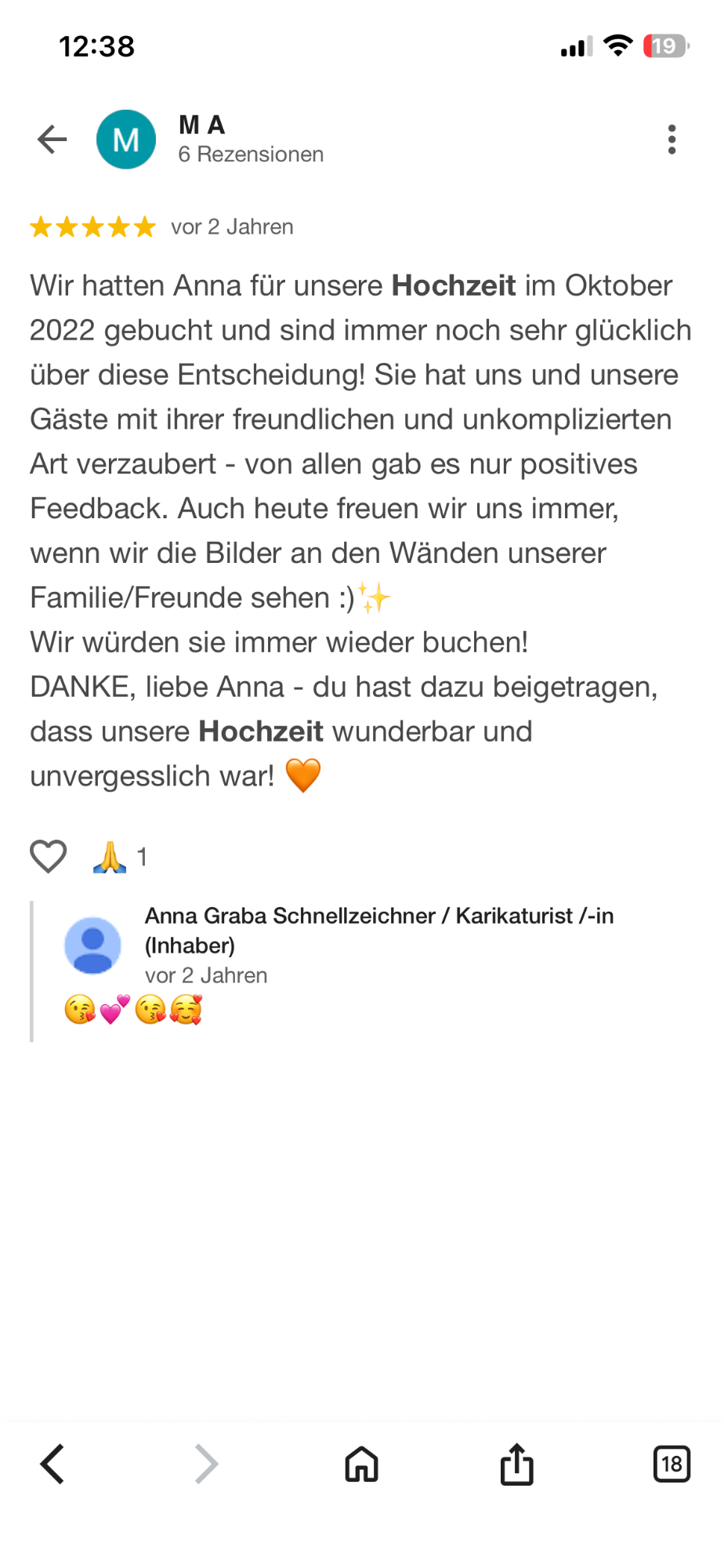Image resolution: width=724 pixels, height=1568 pixels.
Task: Show the 18 open tabs
Action: pyautogui.click(x=672, y=1464)
